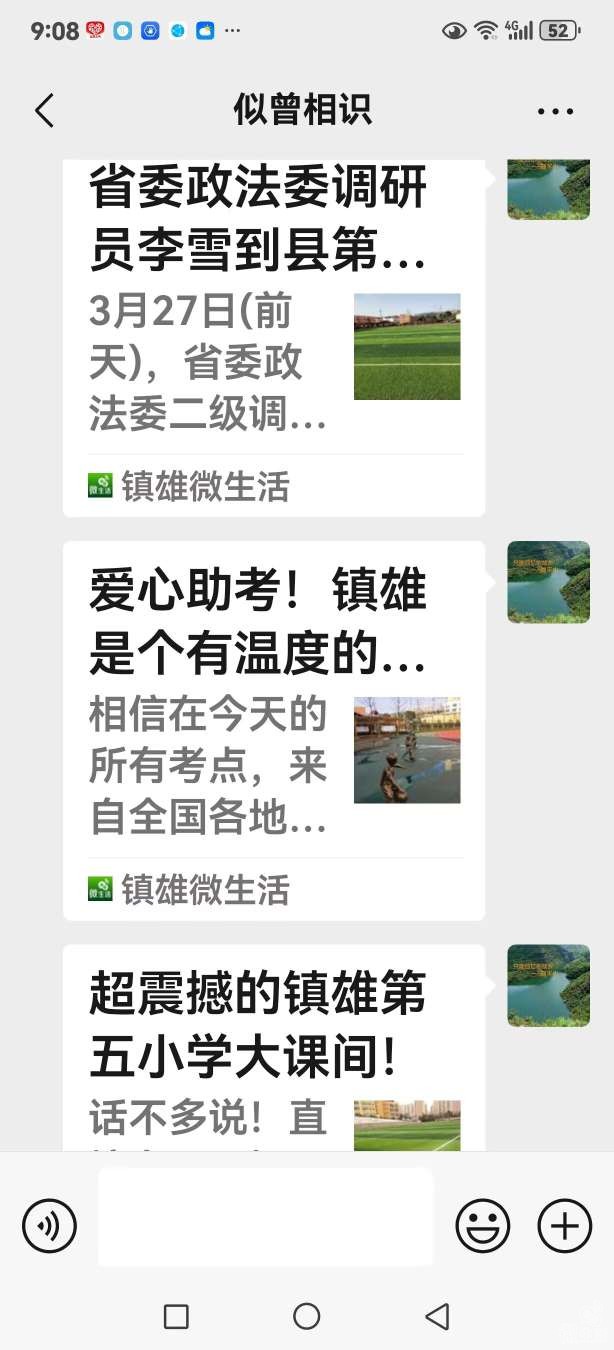Go back from the 似曾相识 chat
The width and height of the screenshot is (614, 1350).
(x=44, y=110)
